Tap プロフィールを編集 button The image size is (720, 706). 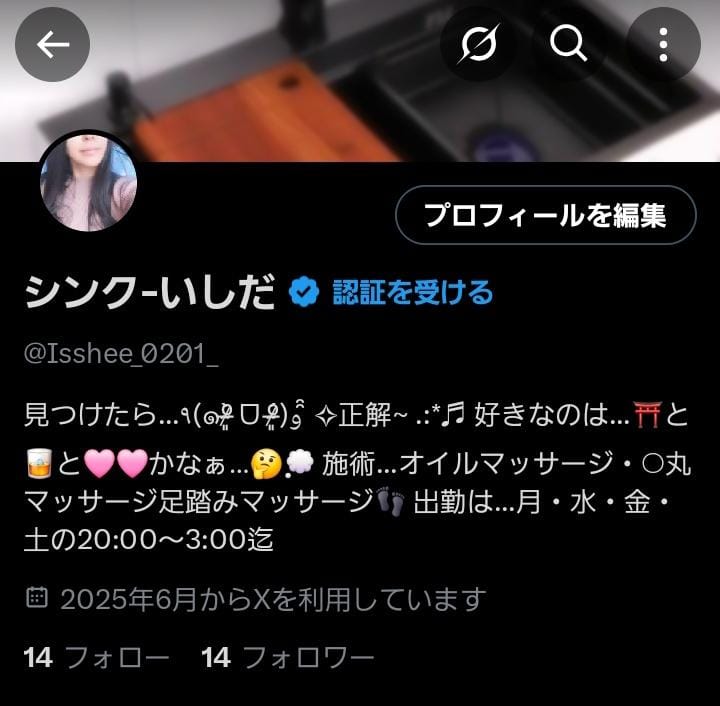pos(545,215)
